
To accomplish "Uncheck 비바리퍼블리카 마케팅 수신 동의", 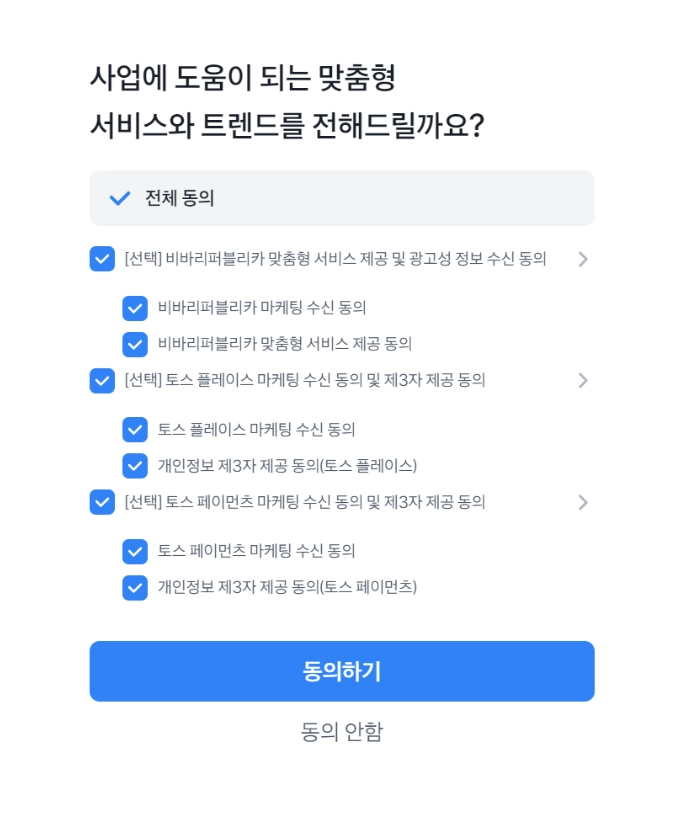I will (x=135, y=308).
